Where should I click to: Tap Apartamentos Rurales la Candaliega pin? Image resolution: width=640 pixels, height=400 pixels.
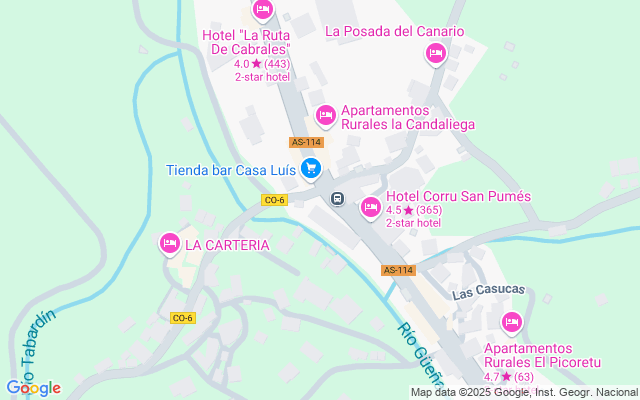click(325, 116)
